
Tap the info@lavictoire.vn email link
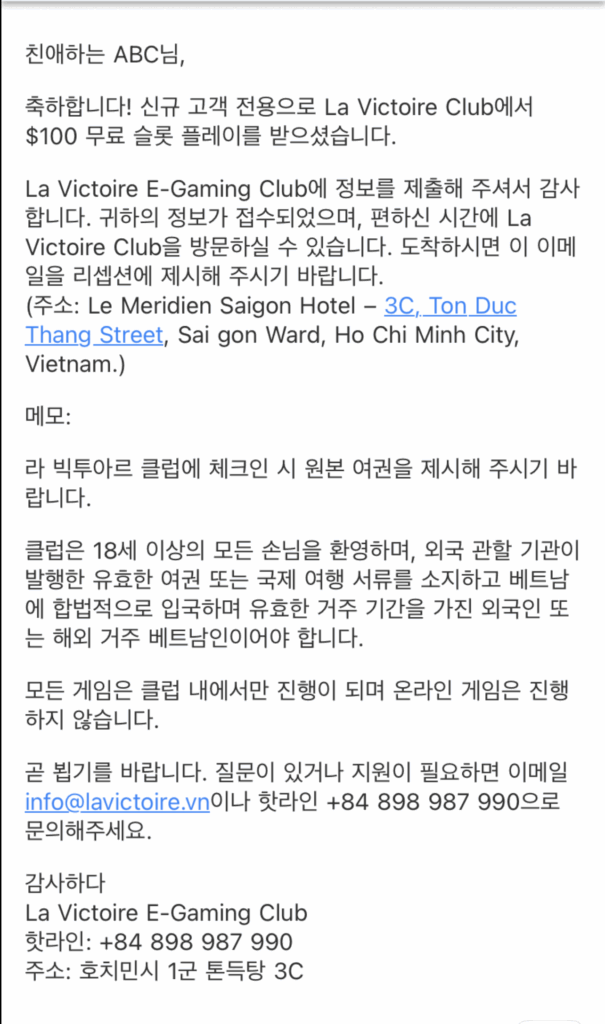[x=117, y=801]
